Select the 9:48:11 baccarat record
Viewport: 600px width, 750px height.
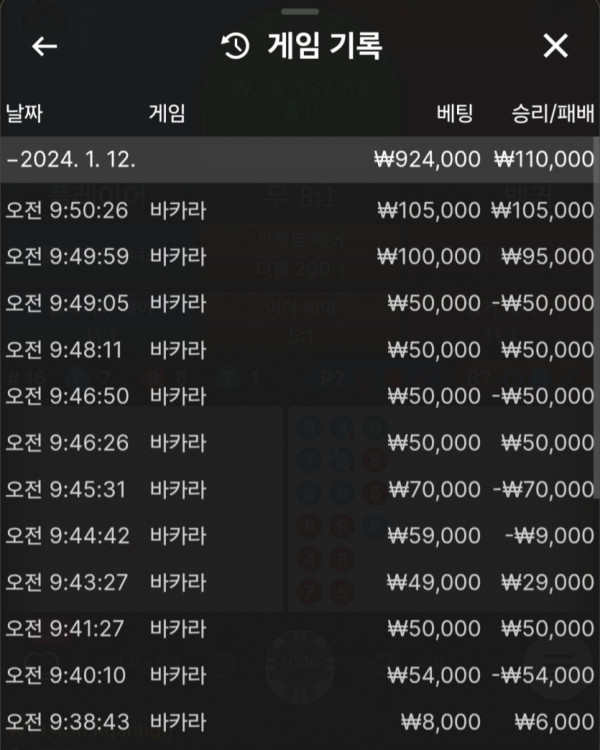coord(300,350)
